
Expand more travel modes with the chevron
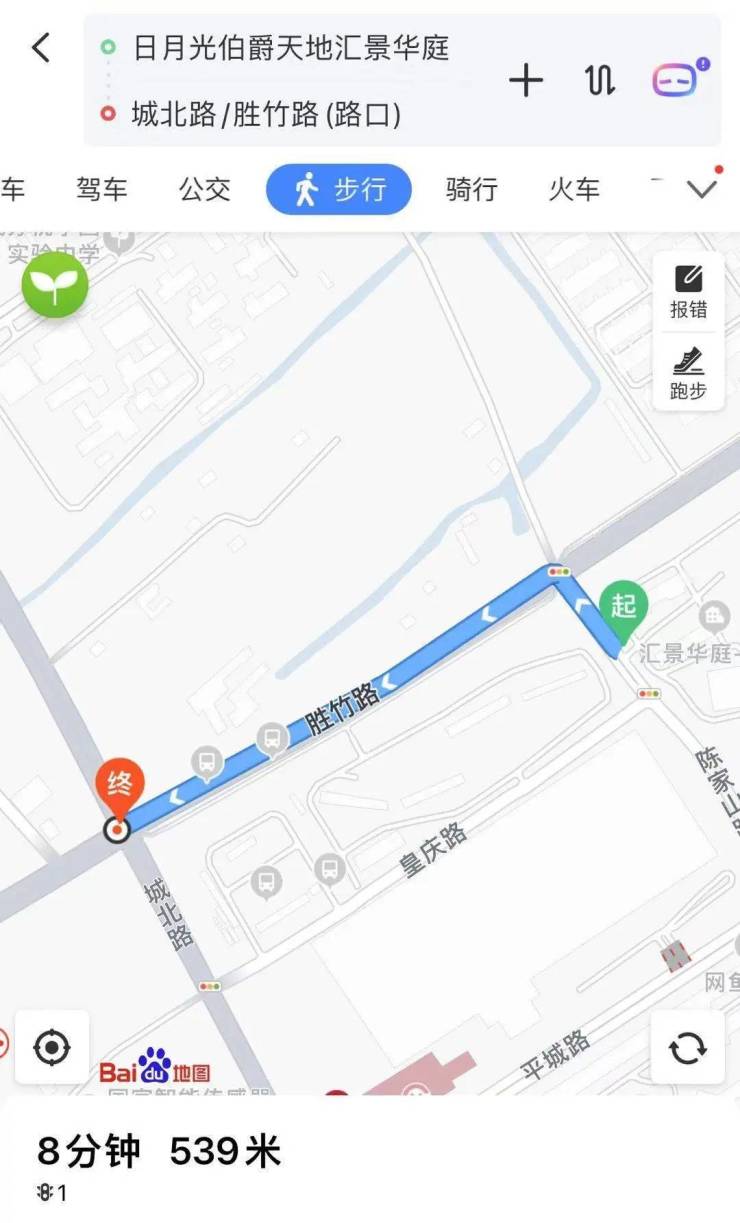click(x=704, y=188)
